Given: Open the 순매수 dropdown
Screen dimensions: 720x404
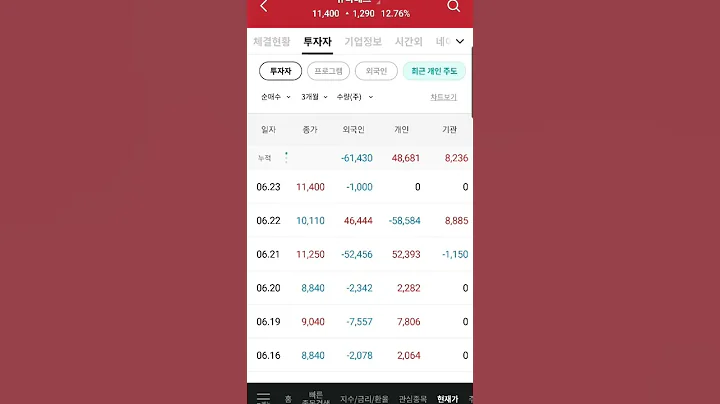Looking at the screenshot, I should tap(276, 97).
